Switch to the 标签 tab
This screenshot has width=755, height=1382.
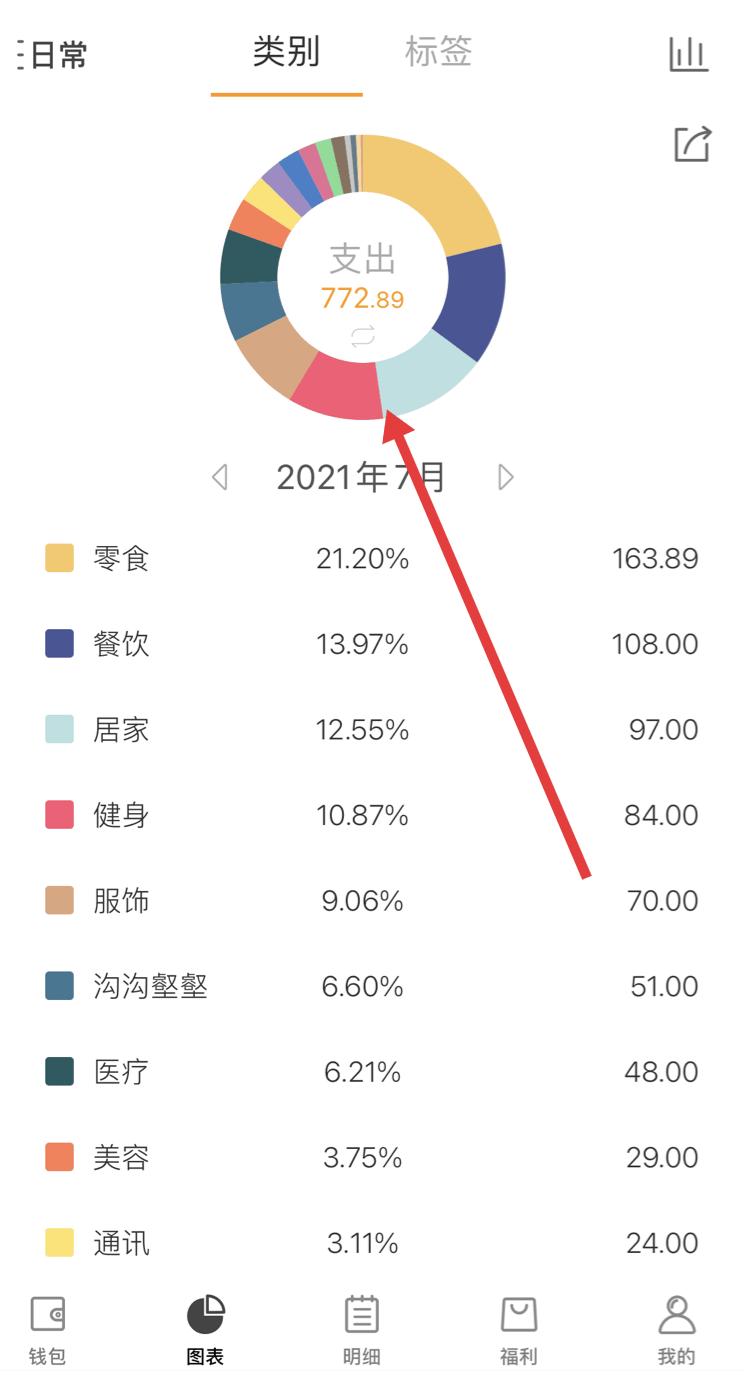438,52
